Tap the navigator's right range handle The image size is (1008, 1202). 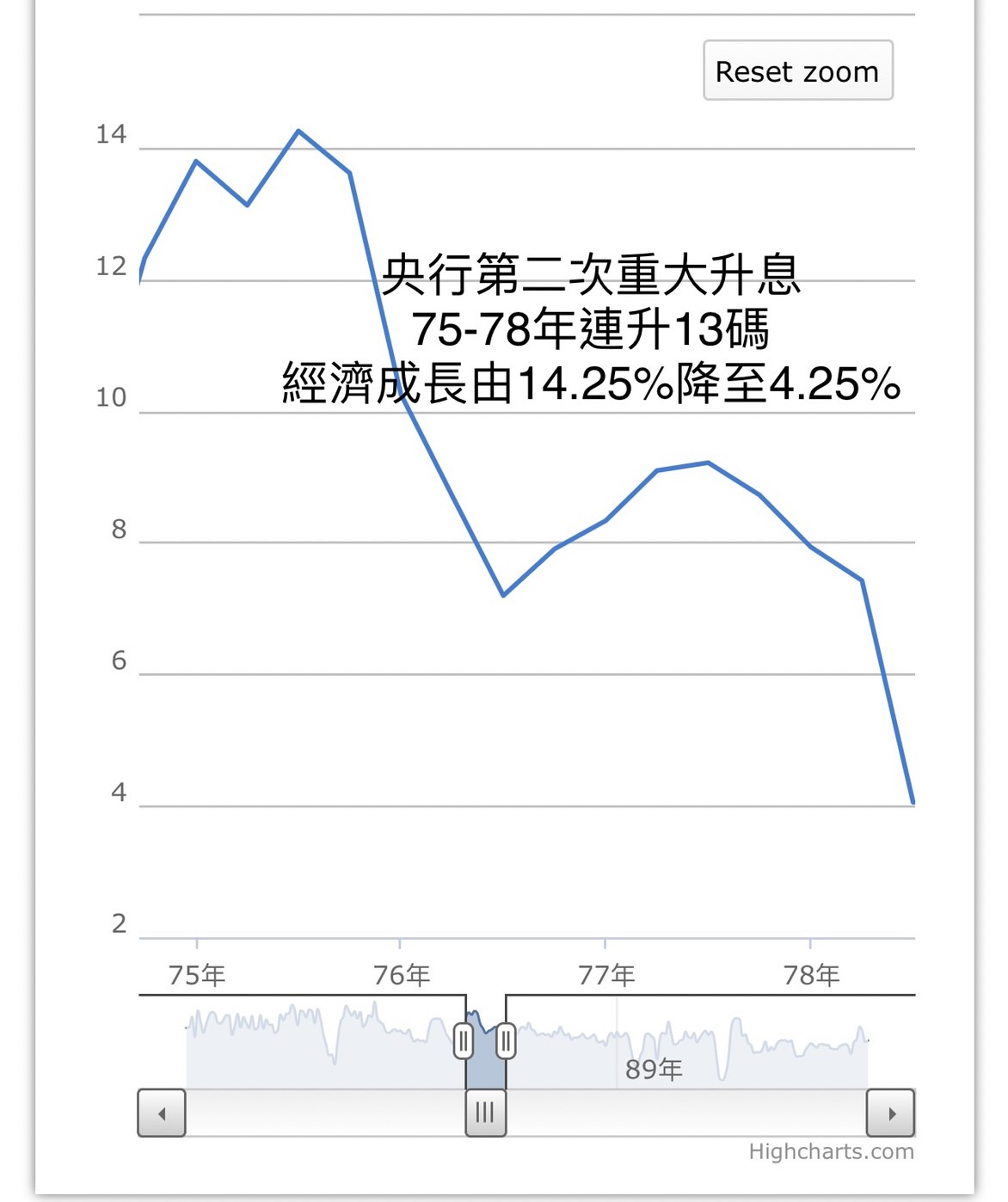[x=506, y=1041]
